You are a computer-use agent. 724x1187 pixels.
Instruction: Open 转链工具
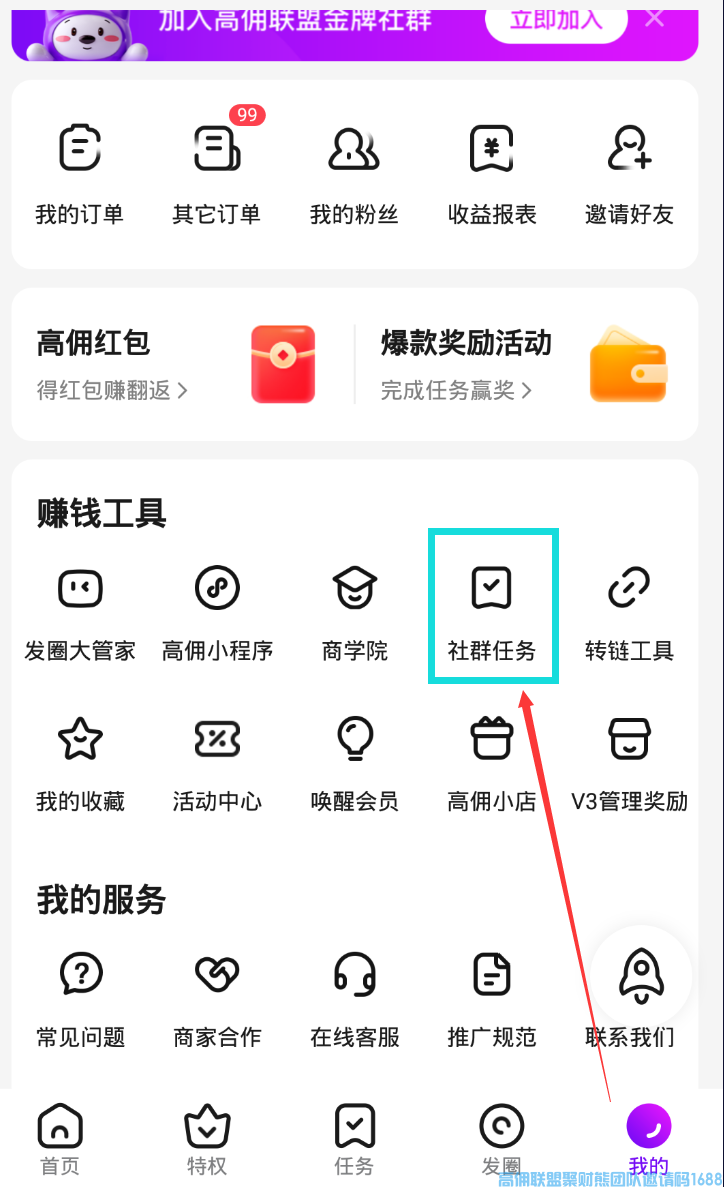click(629, 611)
